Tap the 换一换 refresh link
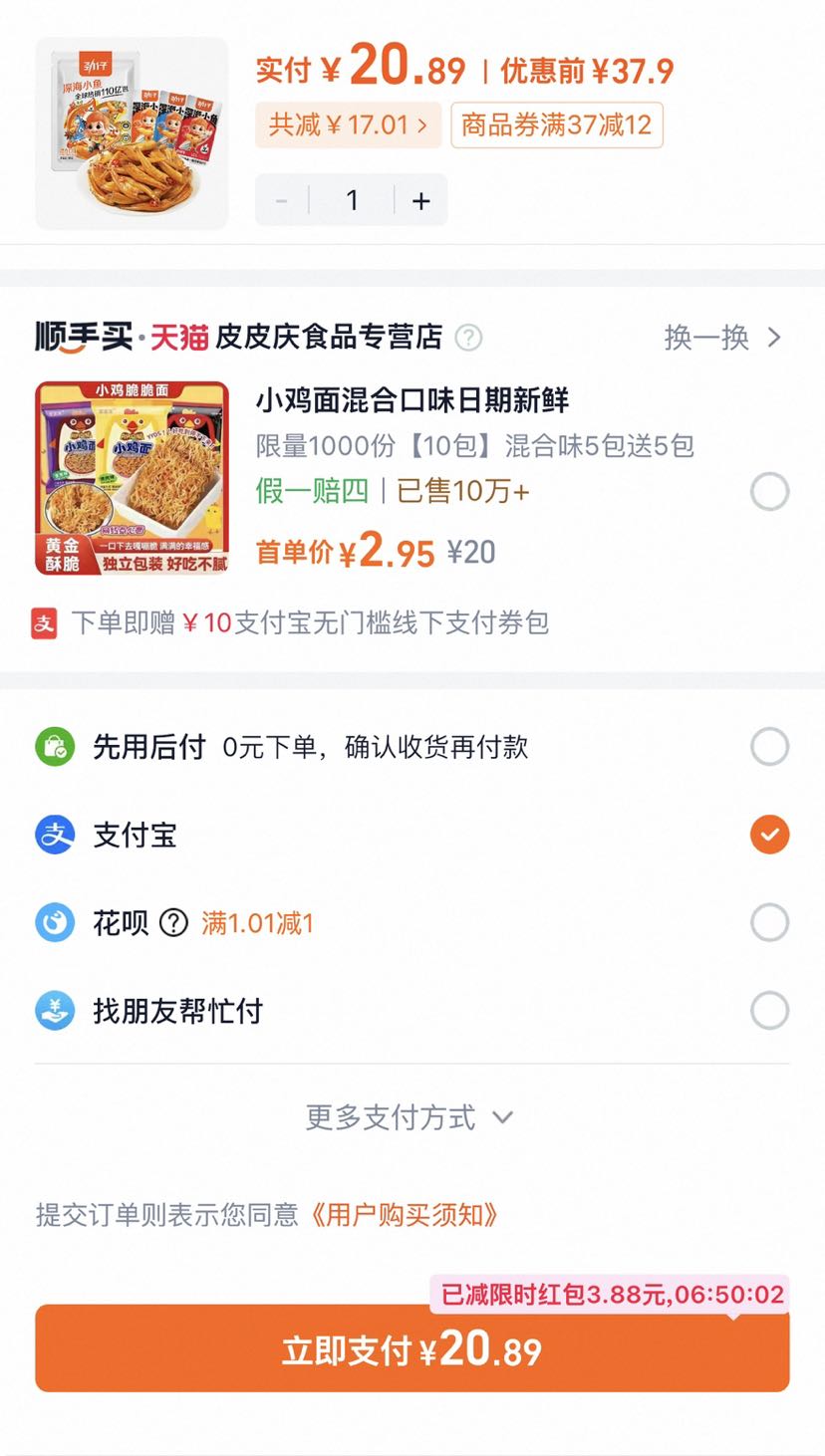Viewport: 825px width, 1456px height. [x=722, y=338]
